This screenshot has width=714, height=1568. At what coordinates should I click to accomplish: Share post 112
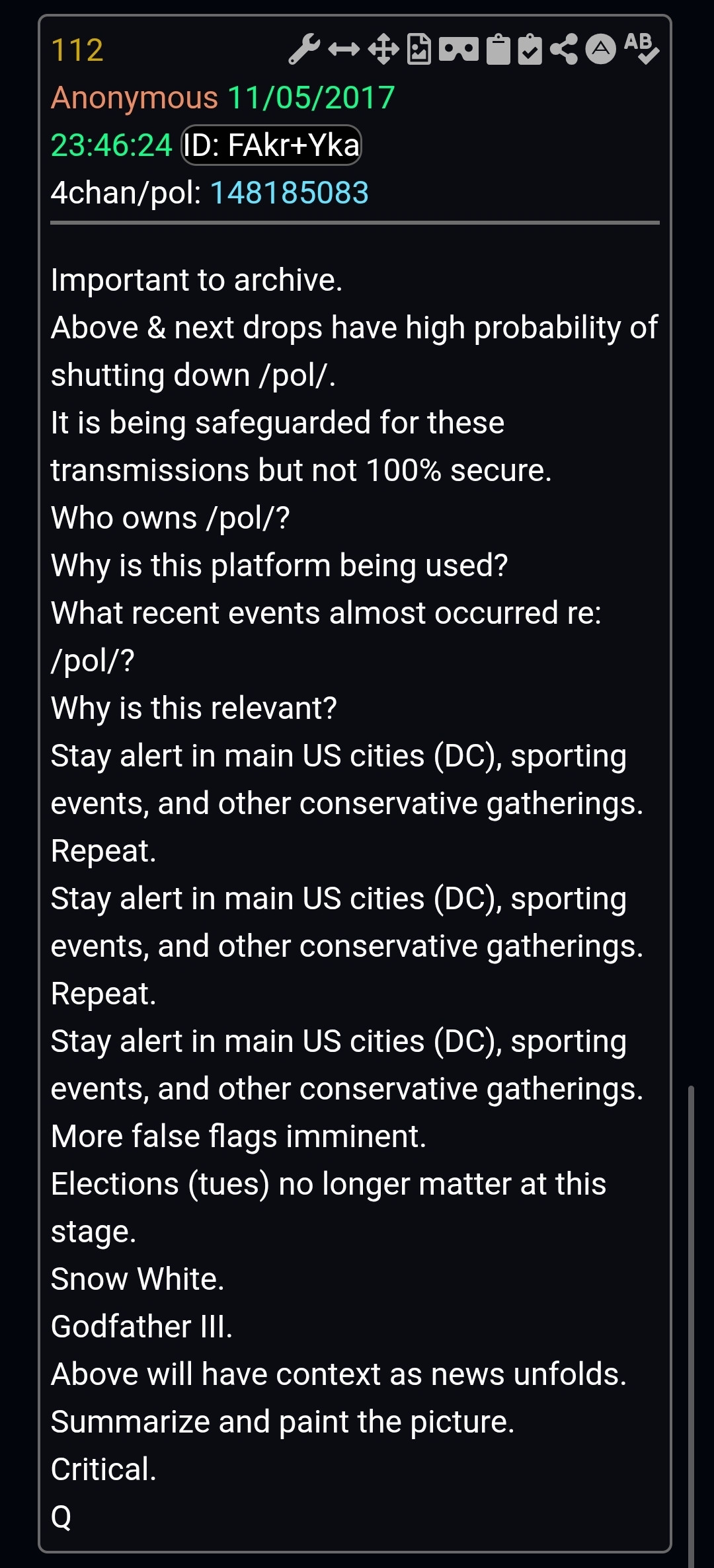point(564,50)
